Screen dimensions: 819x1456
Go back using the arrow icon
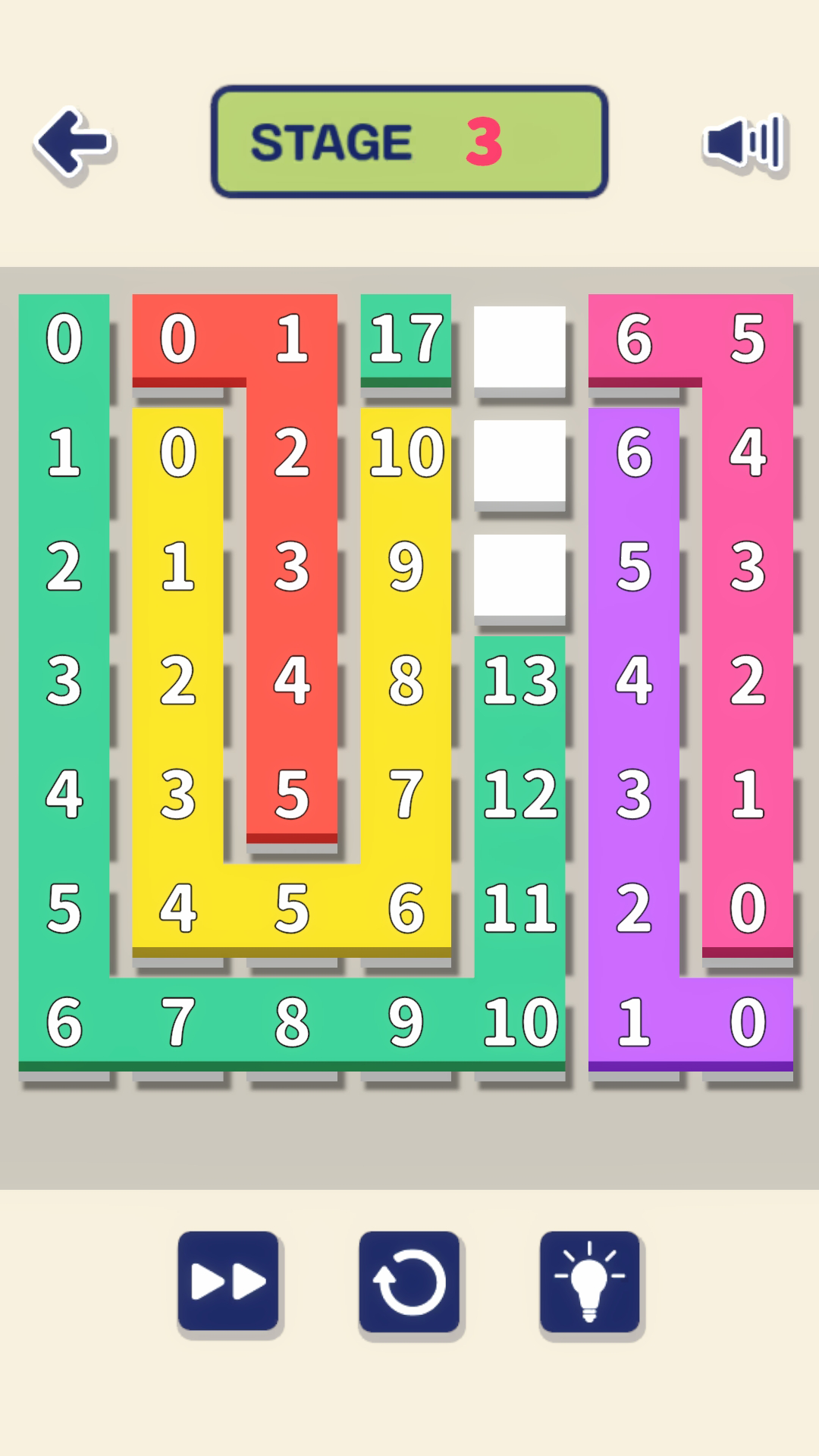[x=74, y=143]
